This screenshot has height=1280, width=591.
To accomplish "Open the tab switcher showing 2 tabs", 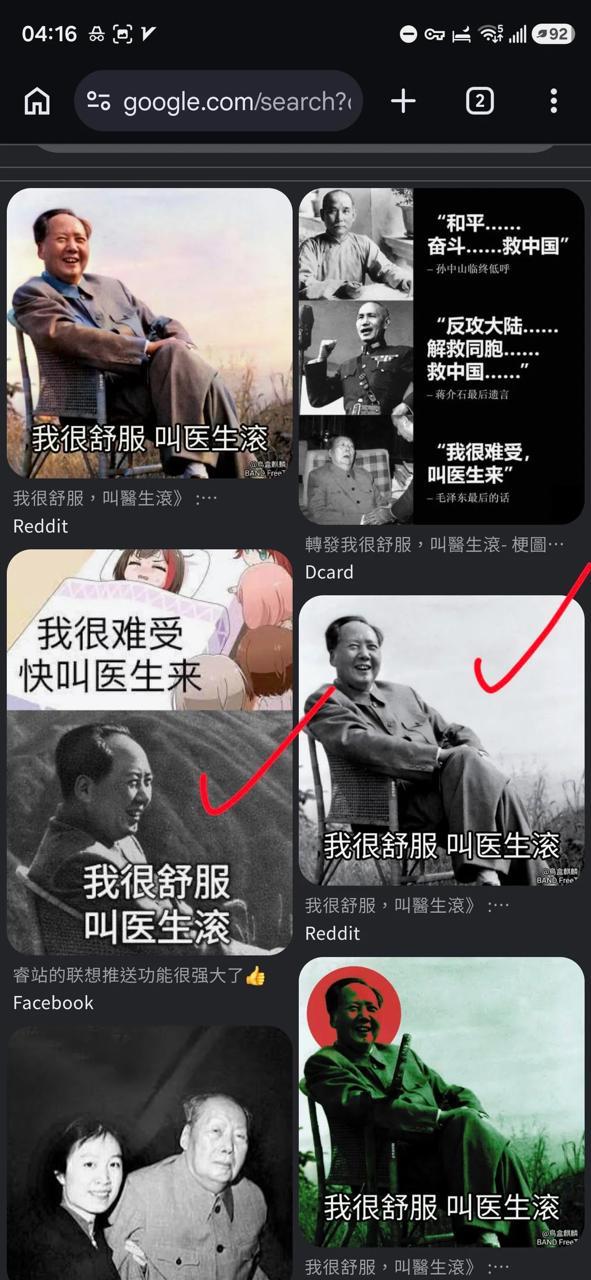I will (x=480, y=101).
